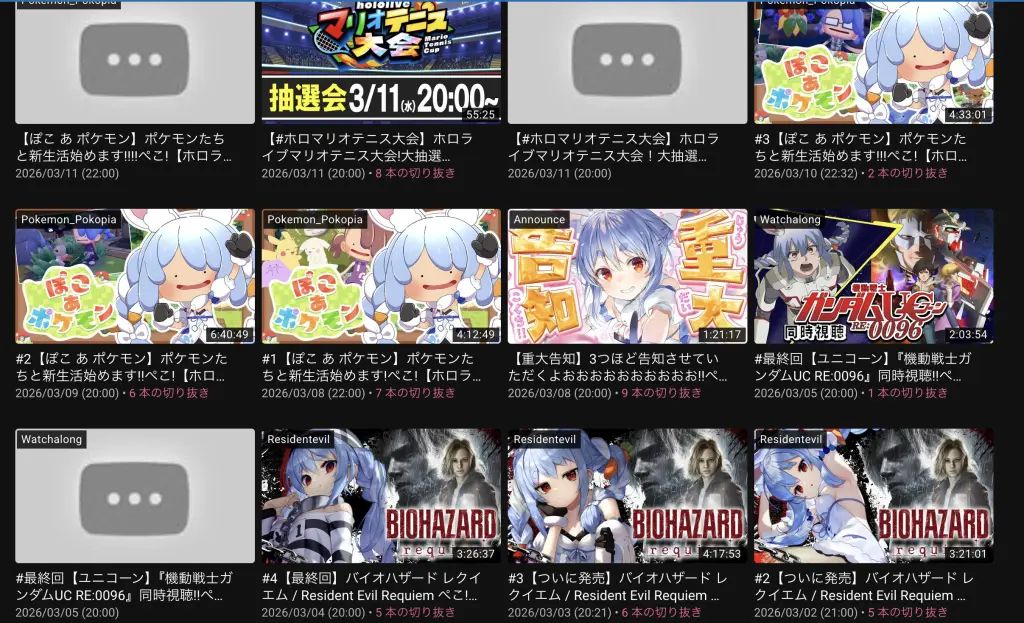Open #3 Resident Evil Requiem 4:17:53 video
The height and width of the screenshot is (623, 1024).
(x=627, y=496)
